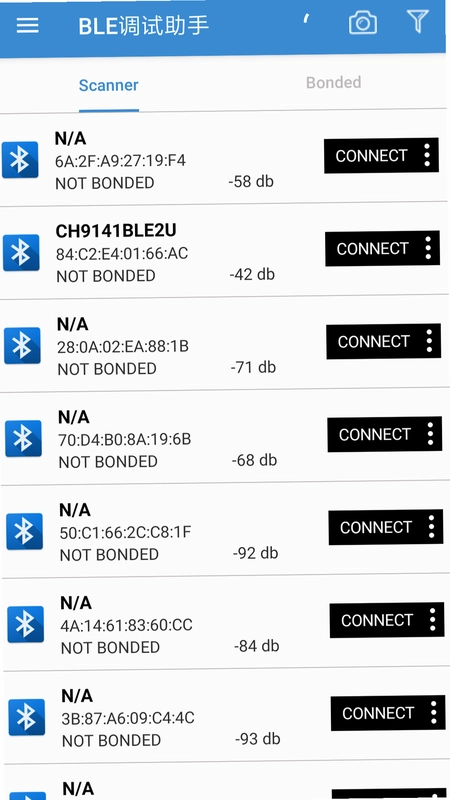Viewport: 450px width, 800px height.
Task: Connect to device 3B:87:A6:09:C4:4C
Action: coord(378,713)
